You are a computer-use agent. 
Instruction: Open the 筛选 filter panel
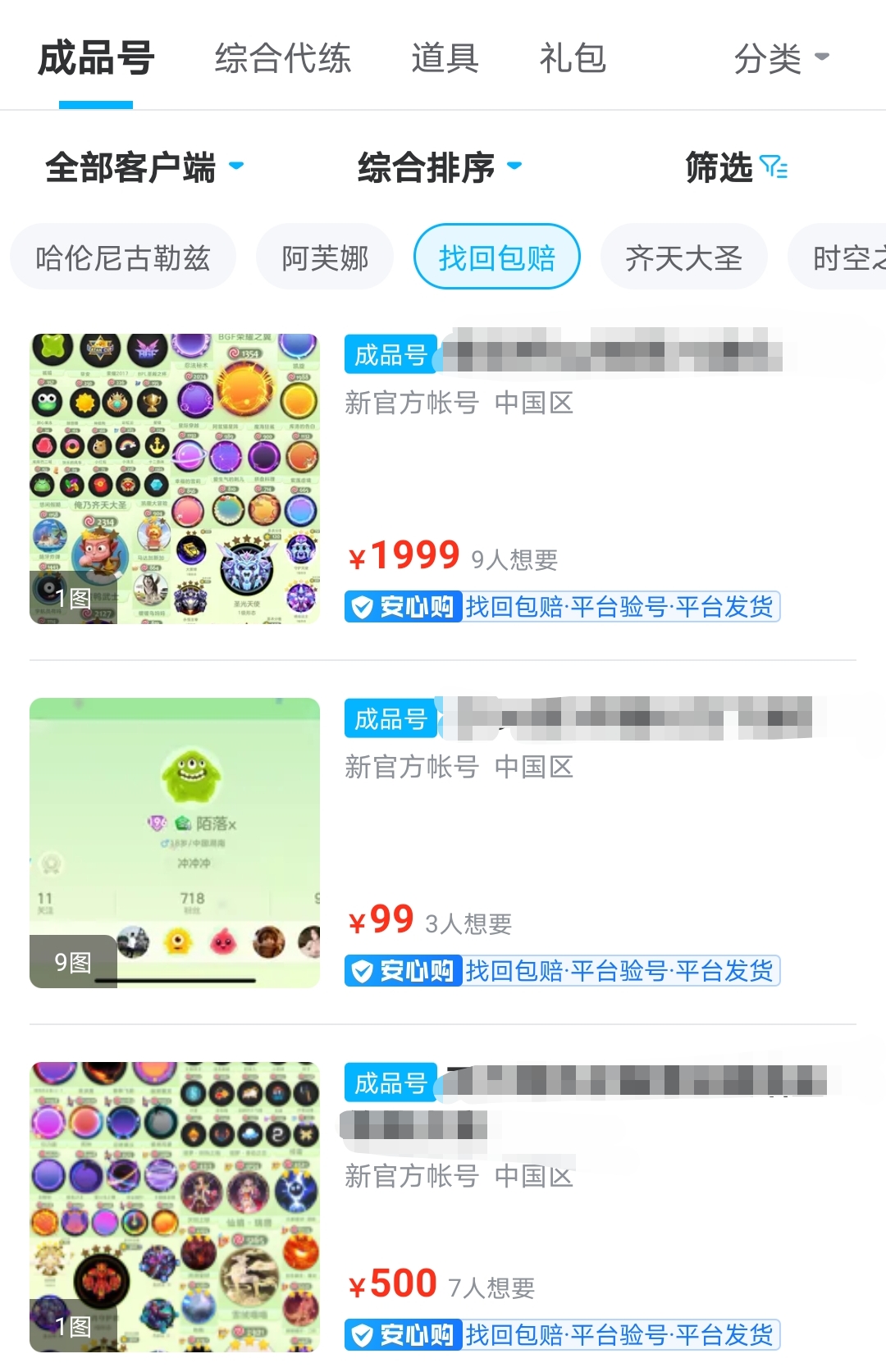[x=736, y=167]
